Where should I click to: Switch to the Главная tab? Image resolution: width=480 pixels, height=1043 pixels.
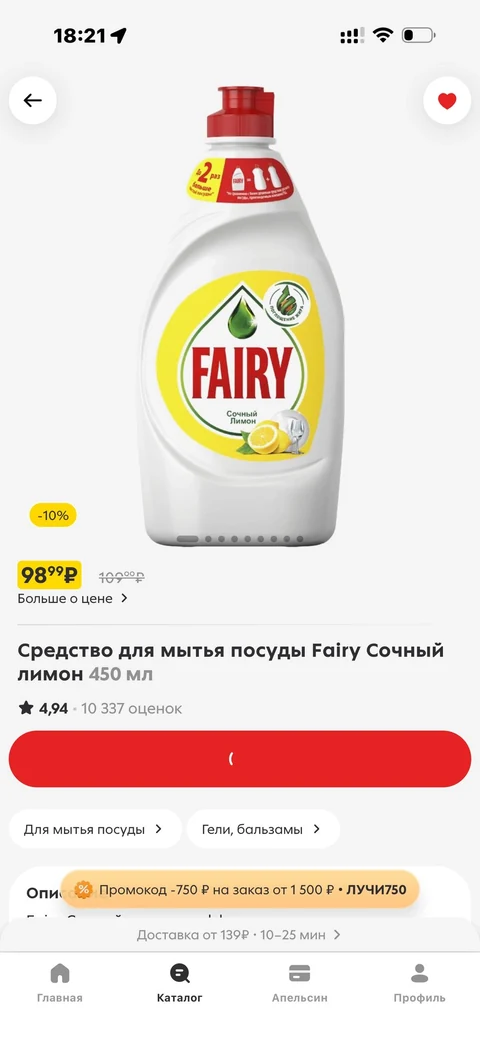tap(60, 982)
